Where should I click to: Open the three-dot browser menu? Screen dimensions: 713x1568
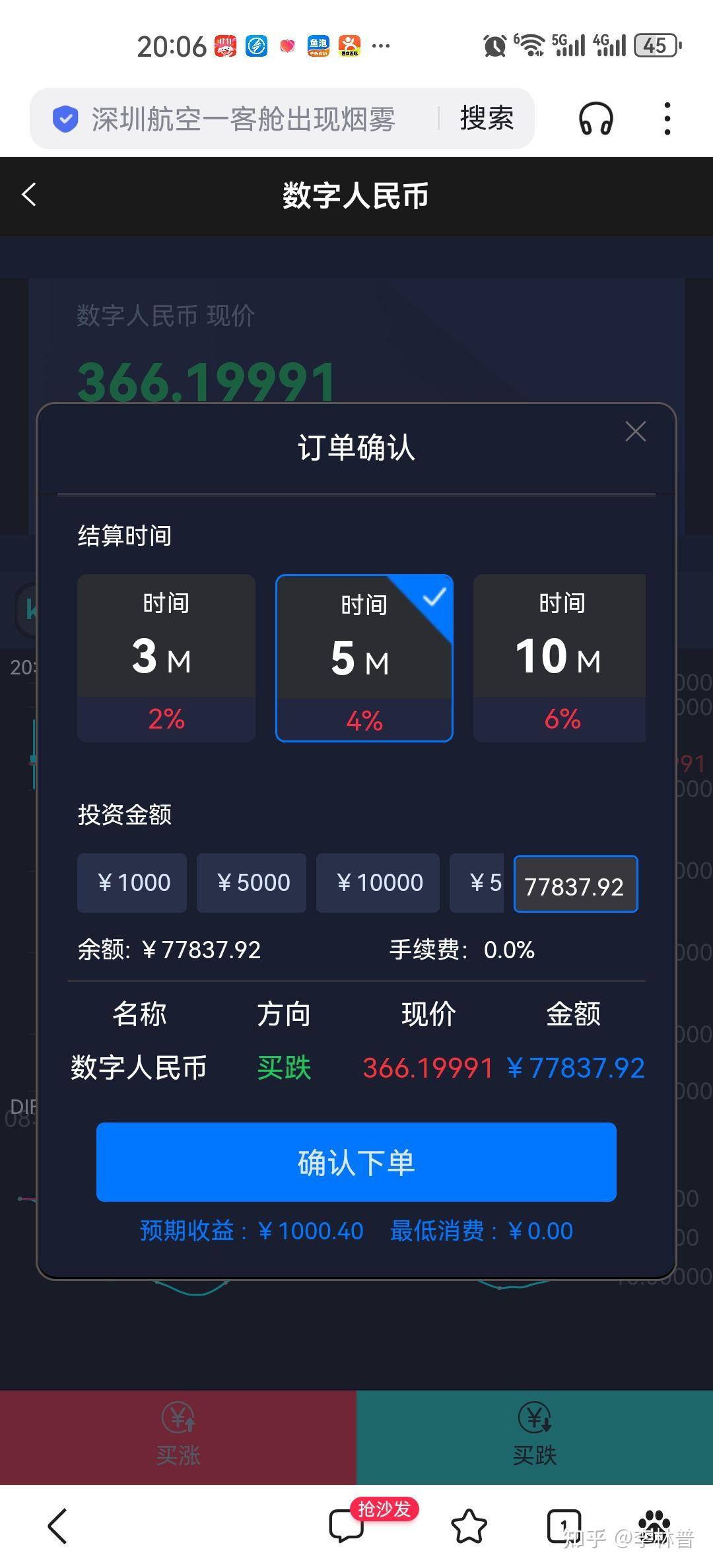[667, 119]
